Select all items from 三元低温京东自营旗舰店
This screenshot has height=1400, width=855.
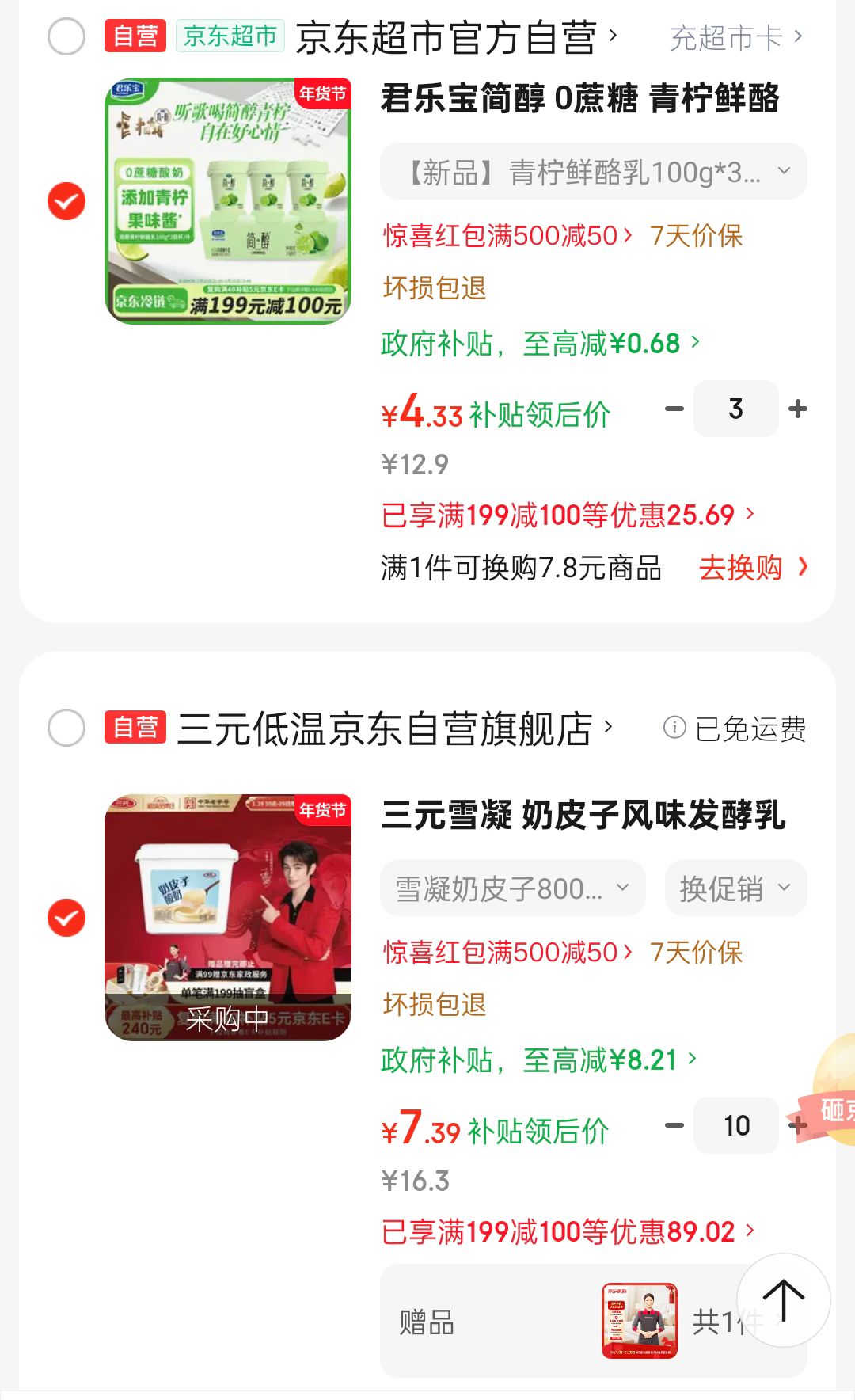click(x=66, y=728)
